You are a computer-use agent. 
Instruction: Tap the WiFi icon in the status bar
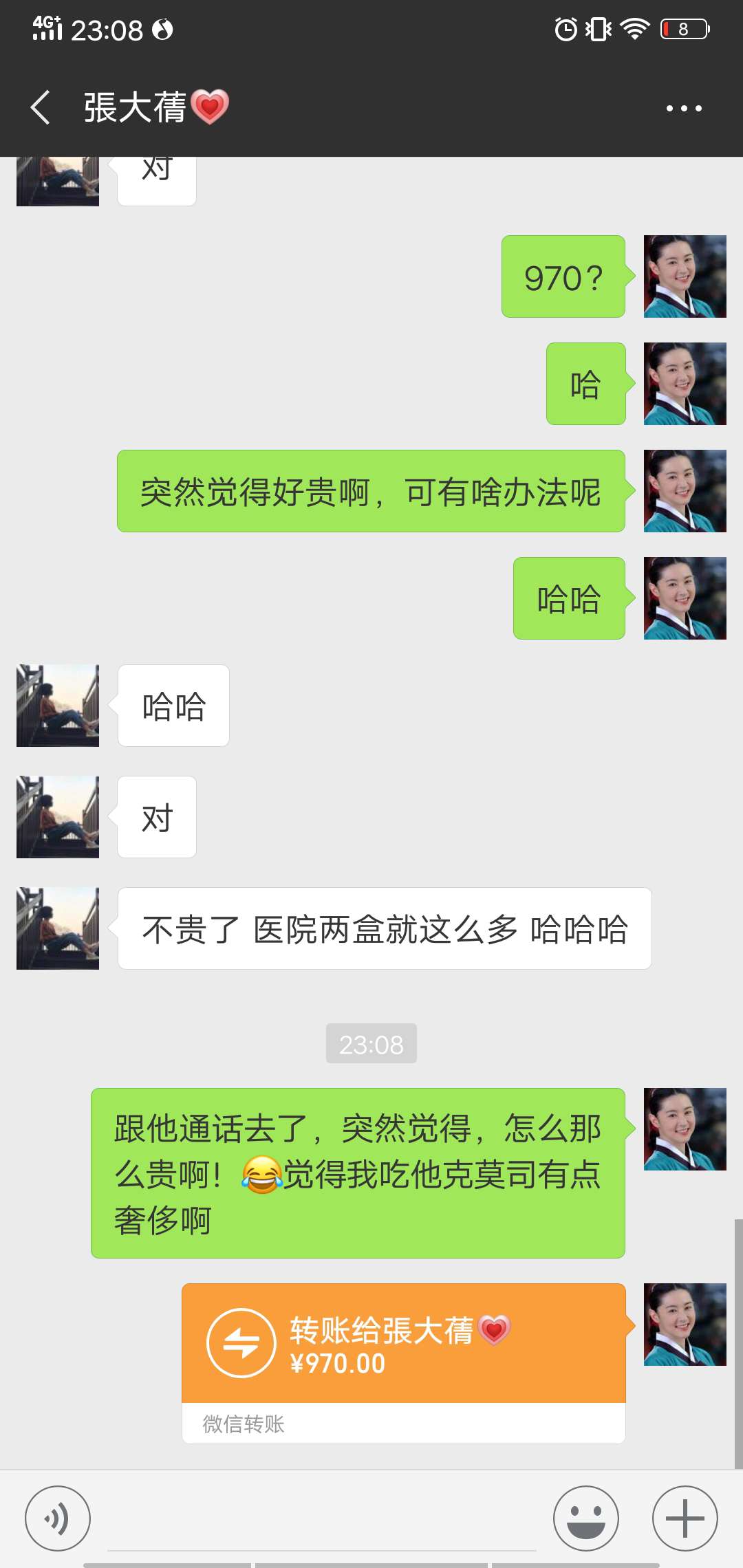tap(634, 29)
